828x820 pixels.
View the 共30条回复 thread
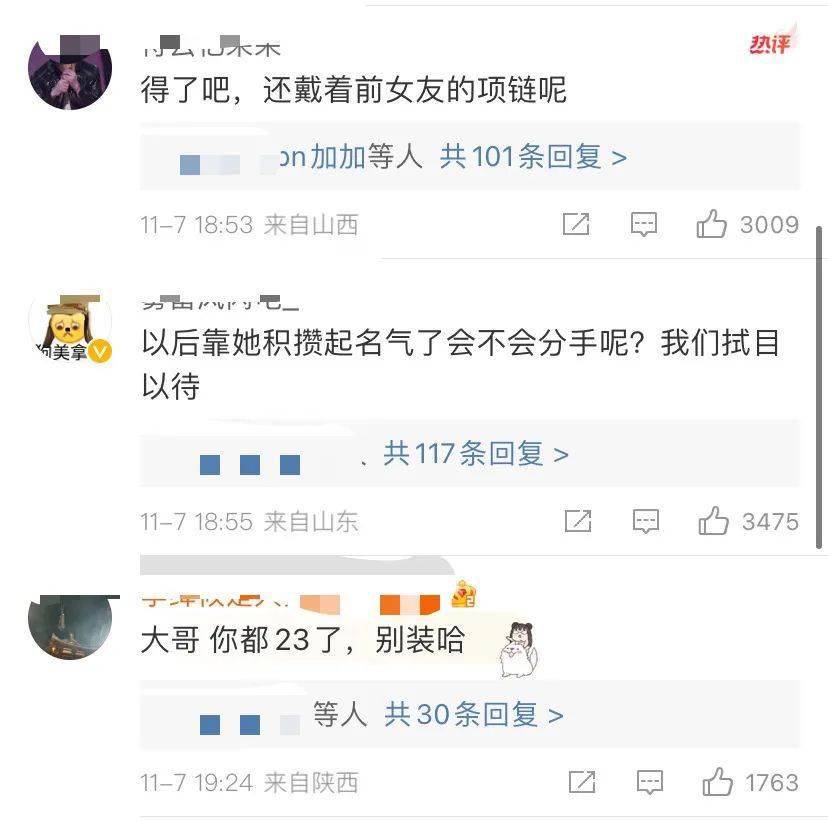475,714
